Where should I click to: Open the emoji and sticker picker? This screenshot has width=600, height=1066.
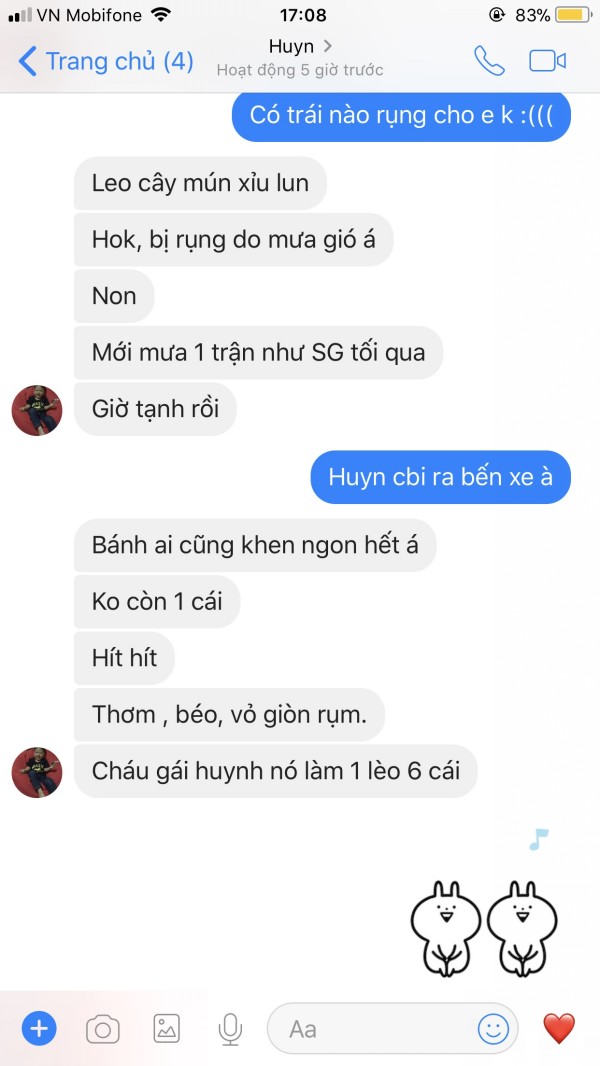coord(493,1028)
